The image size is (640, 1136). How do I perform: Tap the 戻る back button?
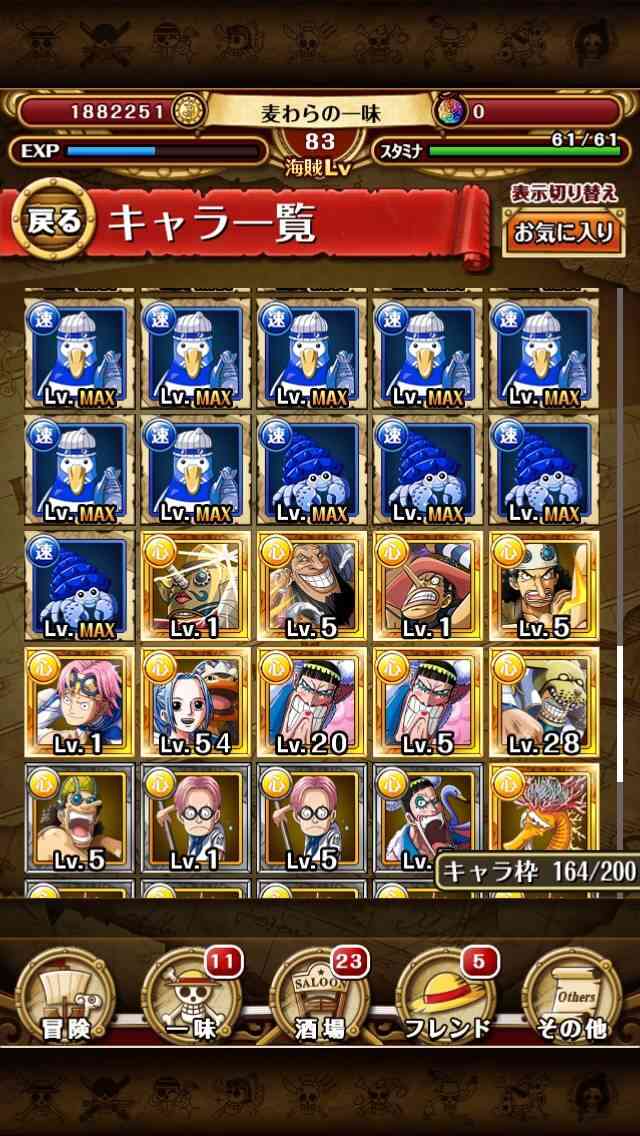coord(54,221)
